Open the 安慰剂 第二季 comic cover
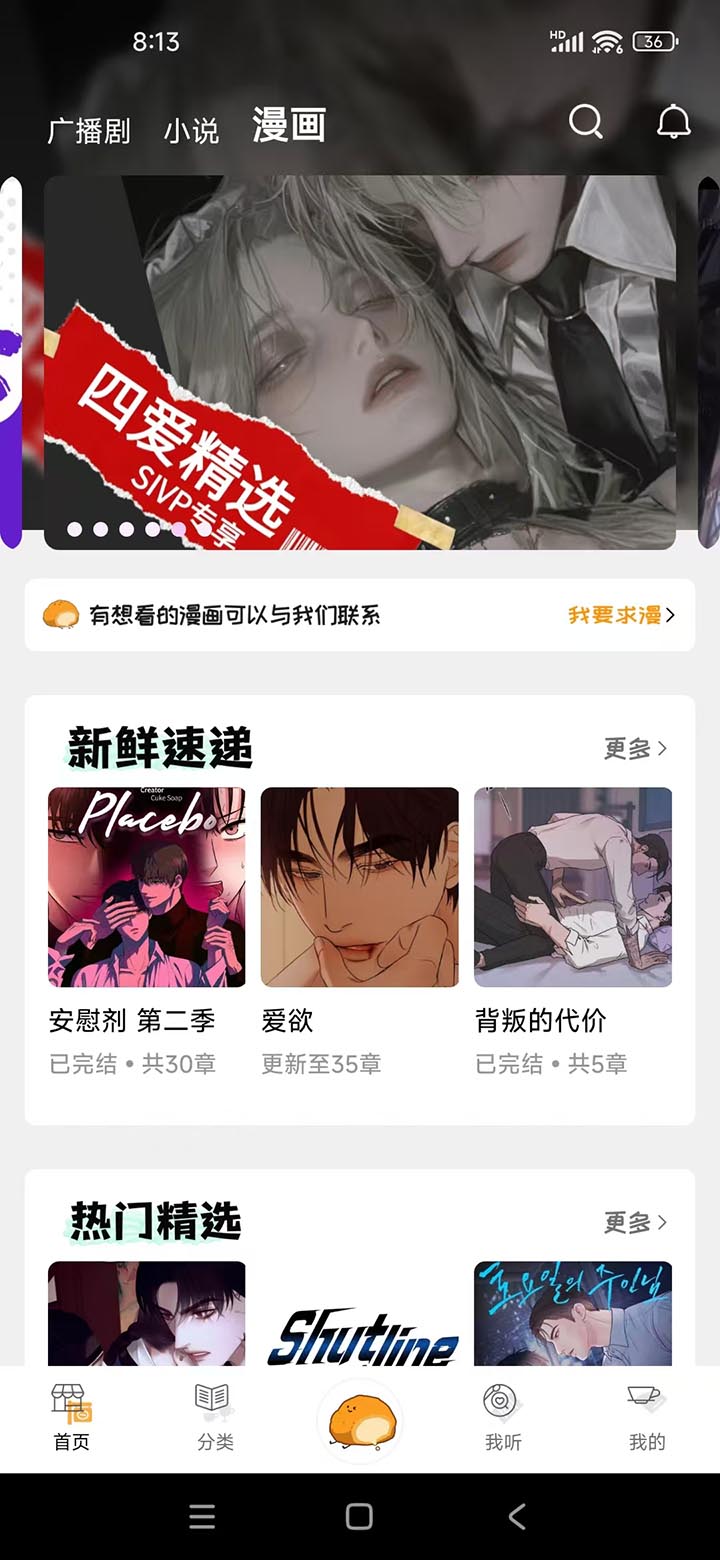 [146, 886]
